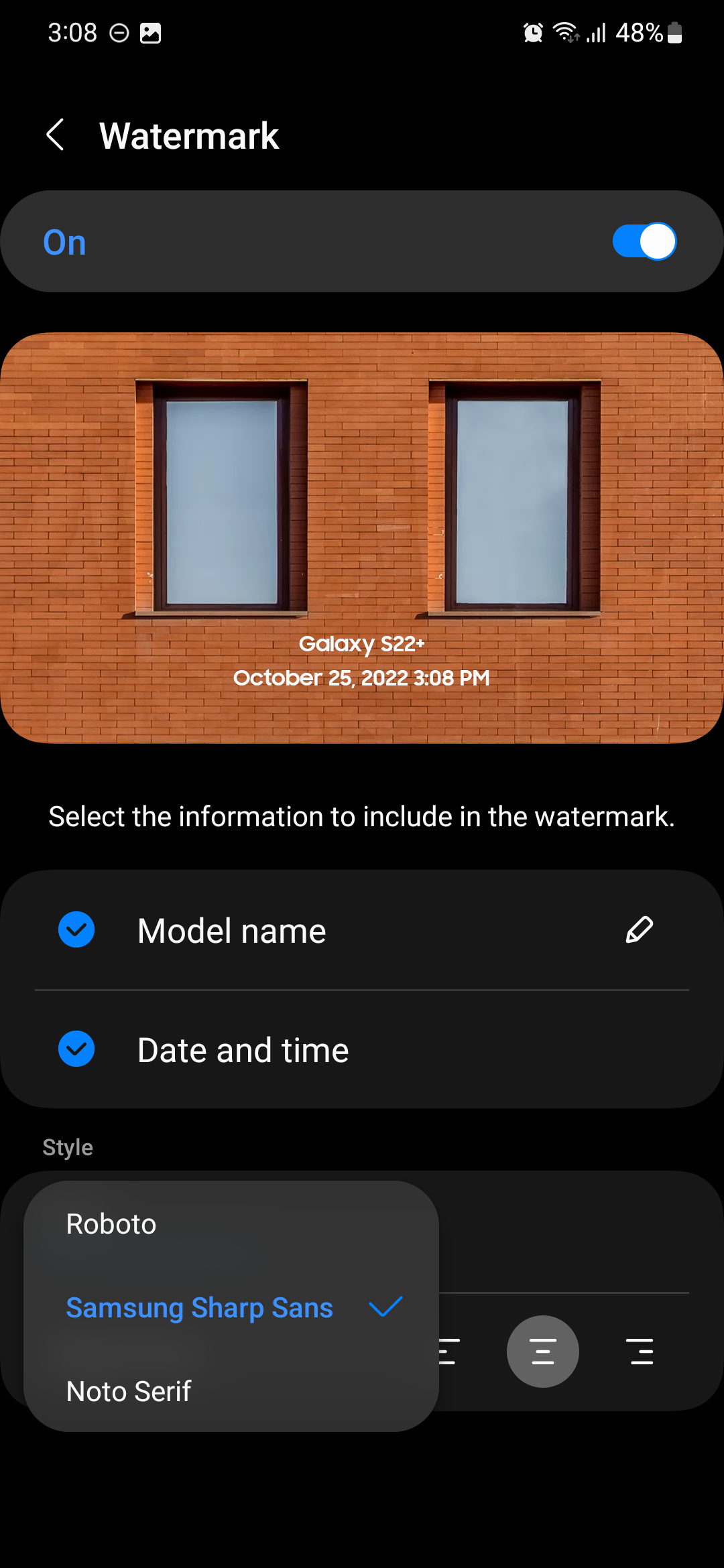The image size is (724, 1568).
Task: Choose Samsung Sharp Sans font
Action: click(x=200, y=1308)
